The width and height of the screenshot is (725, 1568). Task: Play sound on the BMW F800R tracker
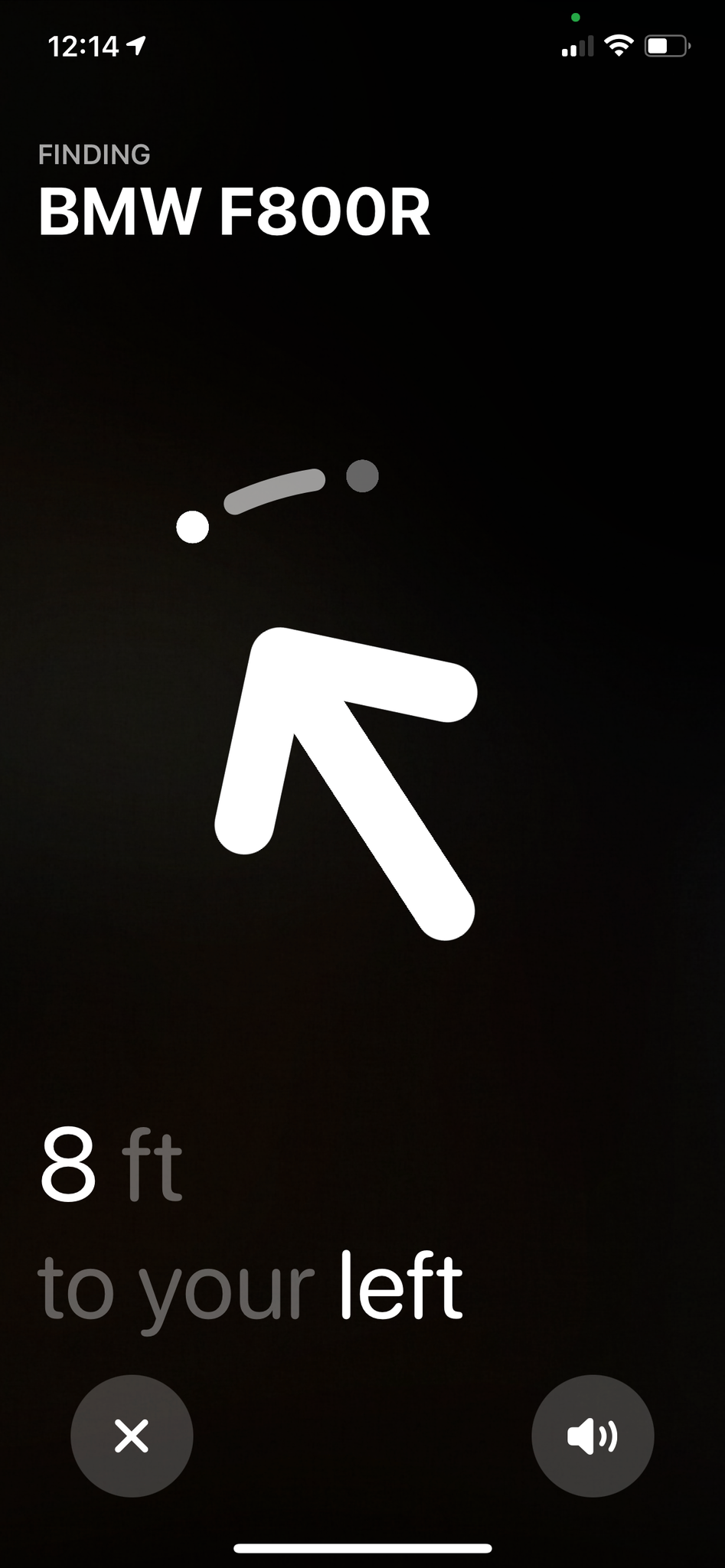point(593,1436)
